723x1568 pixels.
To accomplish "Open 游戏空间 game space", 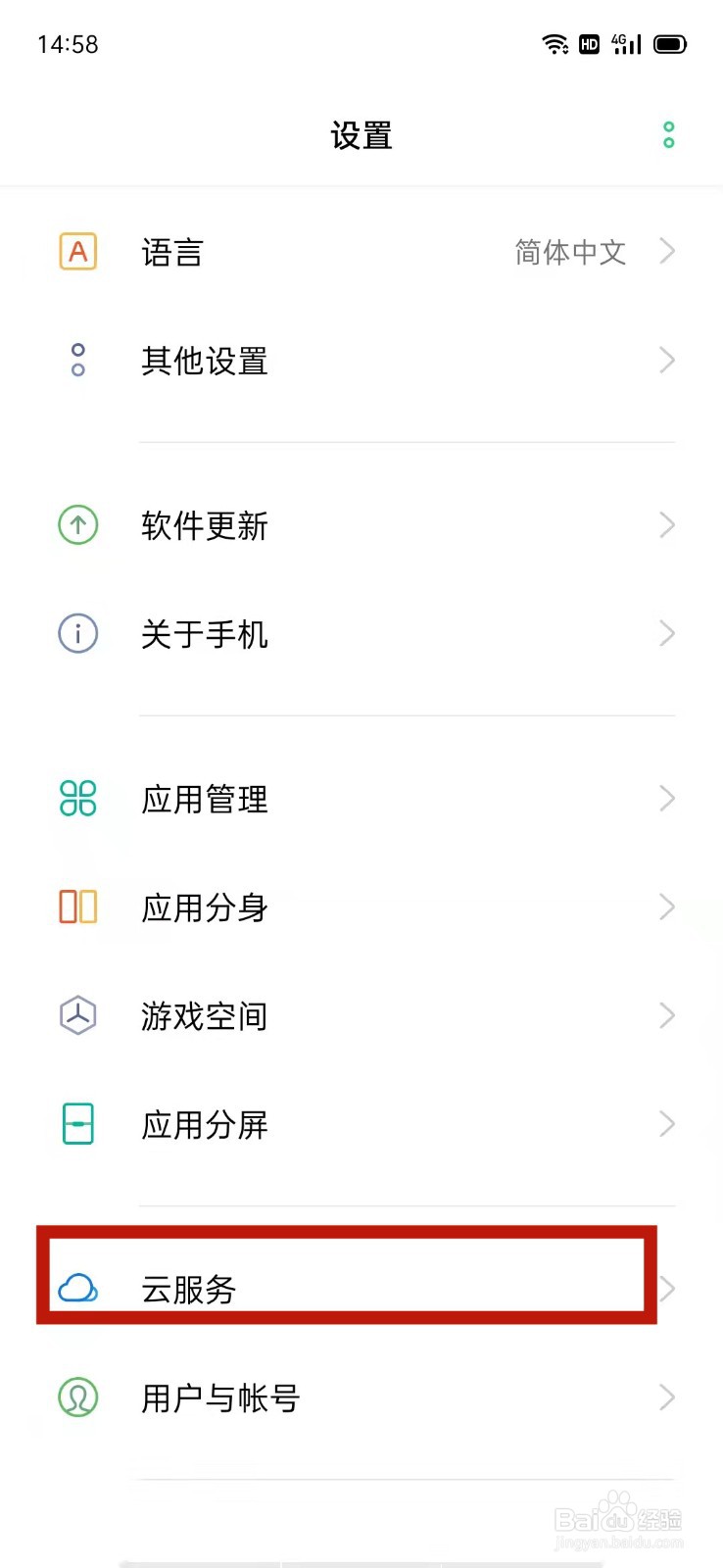I will 362,1016.
